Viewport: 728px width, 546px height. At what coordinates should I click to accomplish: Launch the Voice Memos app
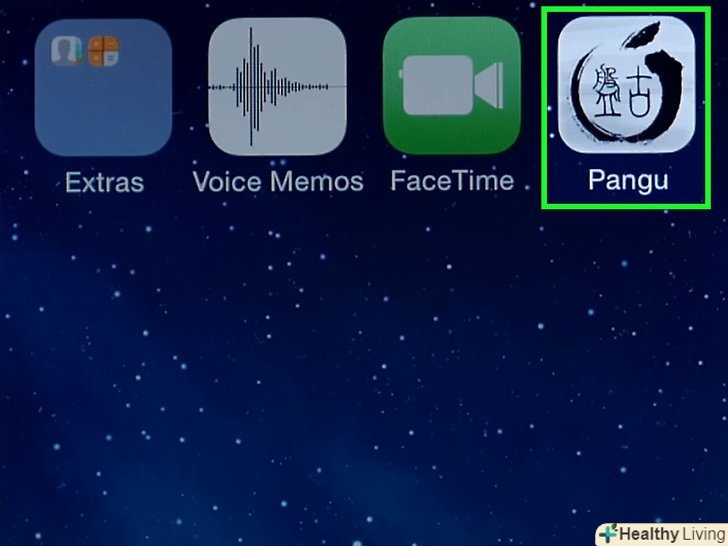pyautogui.click(x=277, y=88)
